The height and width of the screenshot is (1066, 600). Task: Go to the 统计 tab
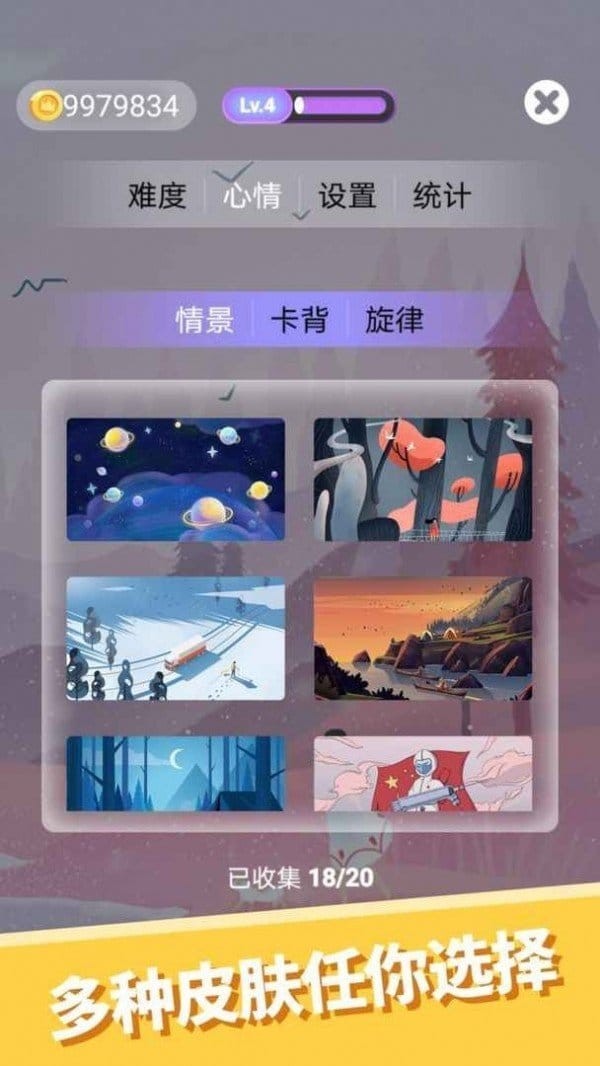(441, 195)
